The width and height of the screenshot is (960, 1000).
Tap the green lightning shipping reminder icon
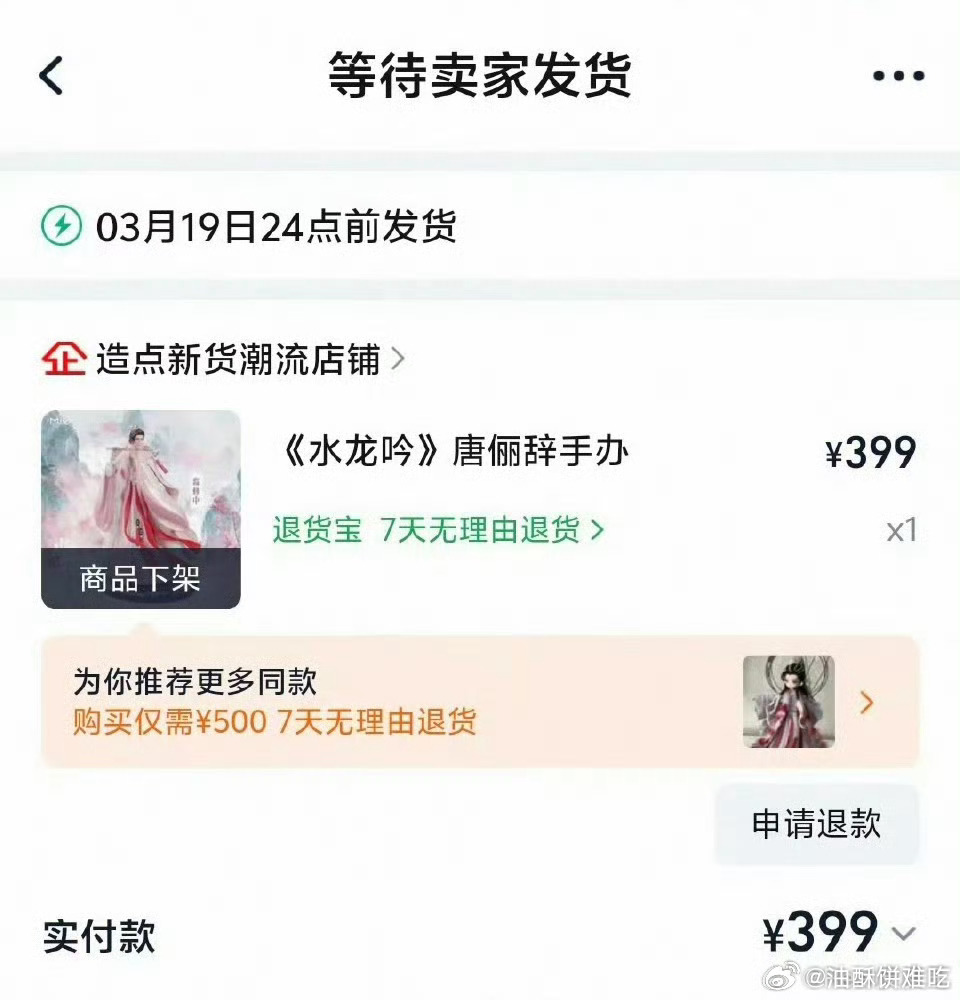62,227
